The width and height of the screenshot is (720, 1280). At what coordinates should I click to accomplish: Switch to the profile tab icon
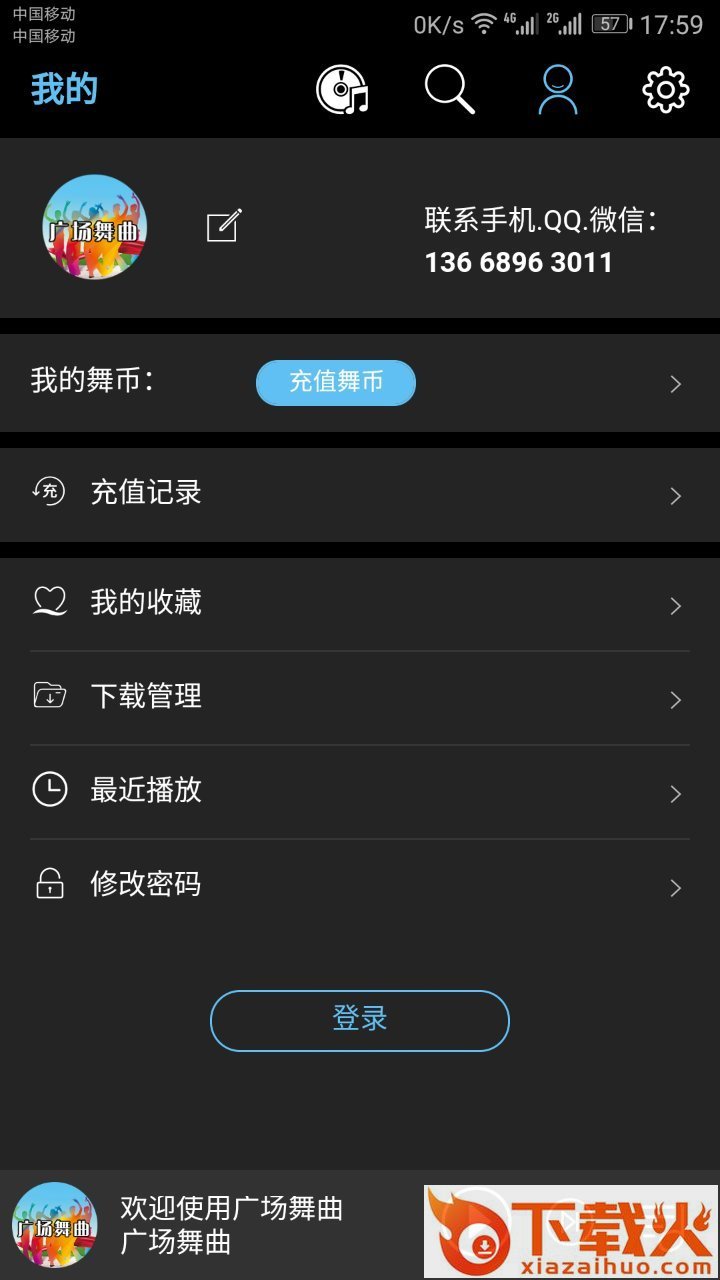click(x=557, y=90)
